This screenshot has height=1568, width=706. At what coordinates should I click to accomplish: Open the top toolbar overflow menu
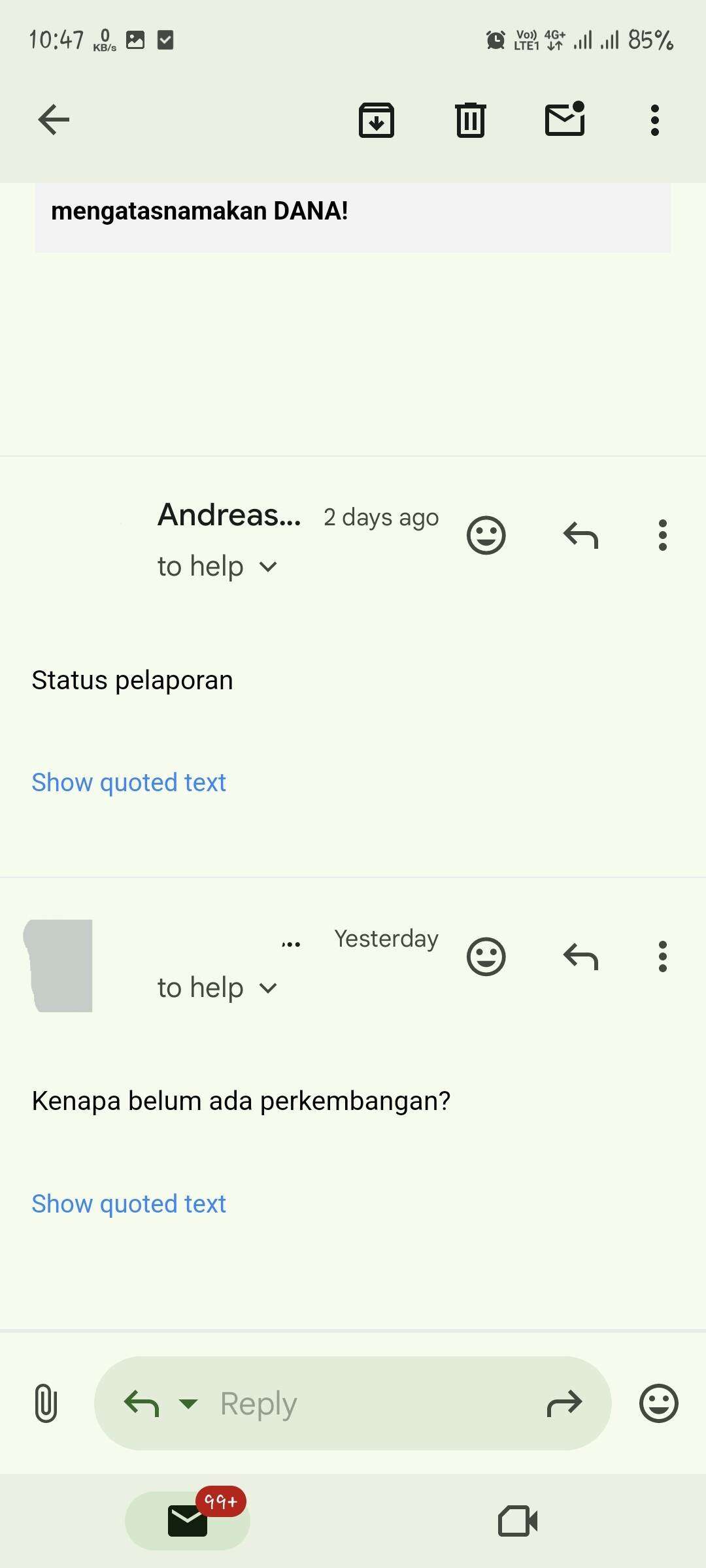(x=654, y=120)
